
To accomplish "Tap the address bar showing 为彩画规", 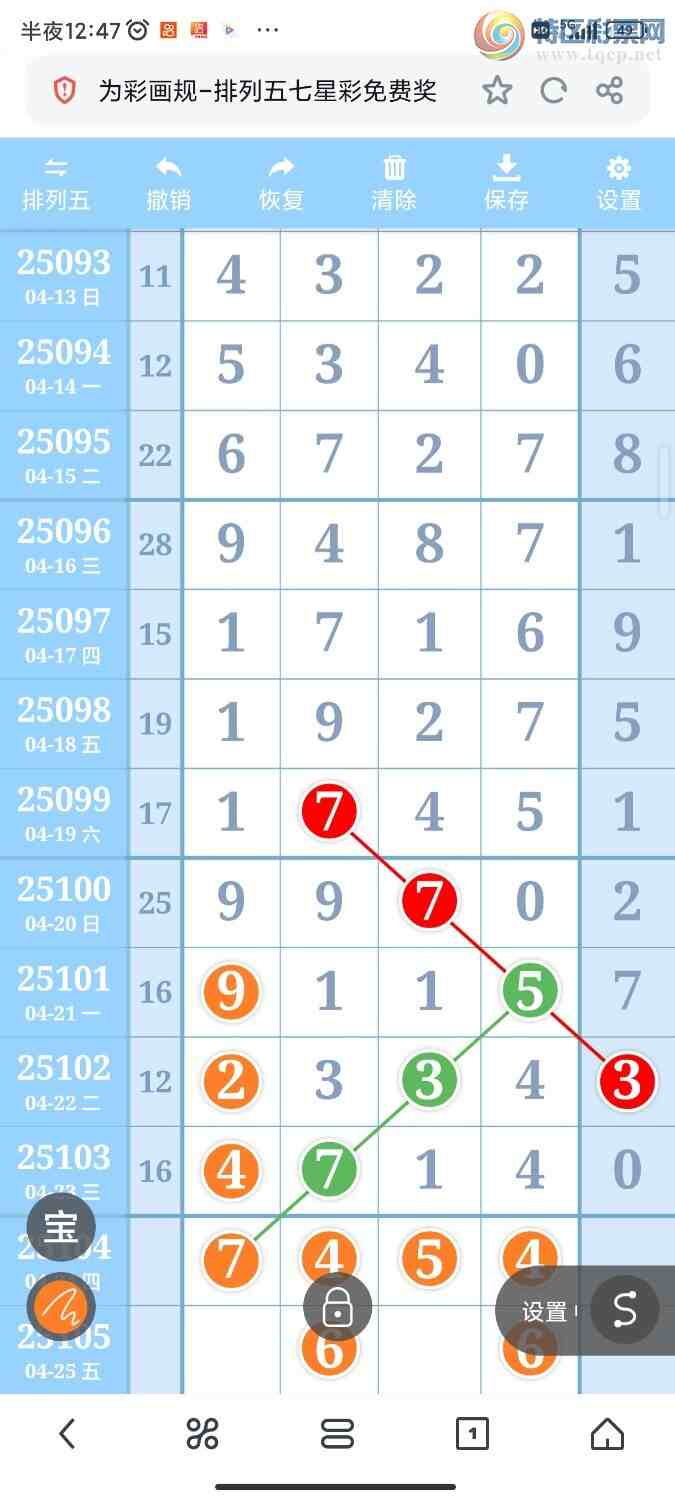I will point(266,91).
